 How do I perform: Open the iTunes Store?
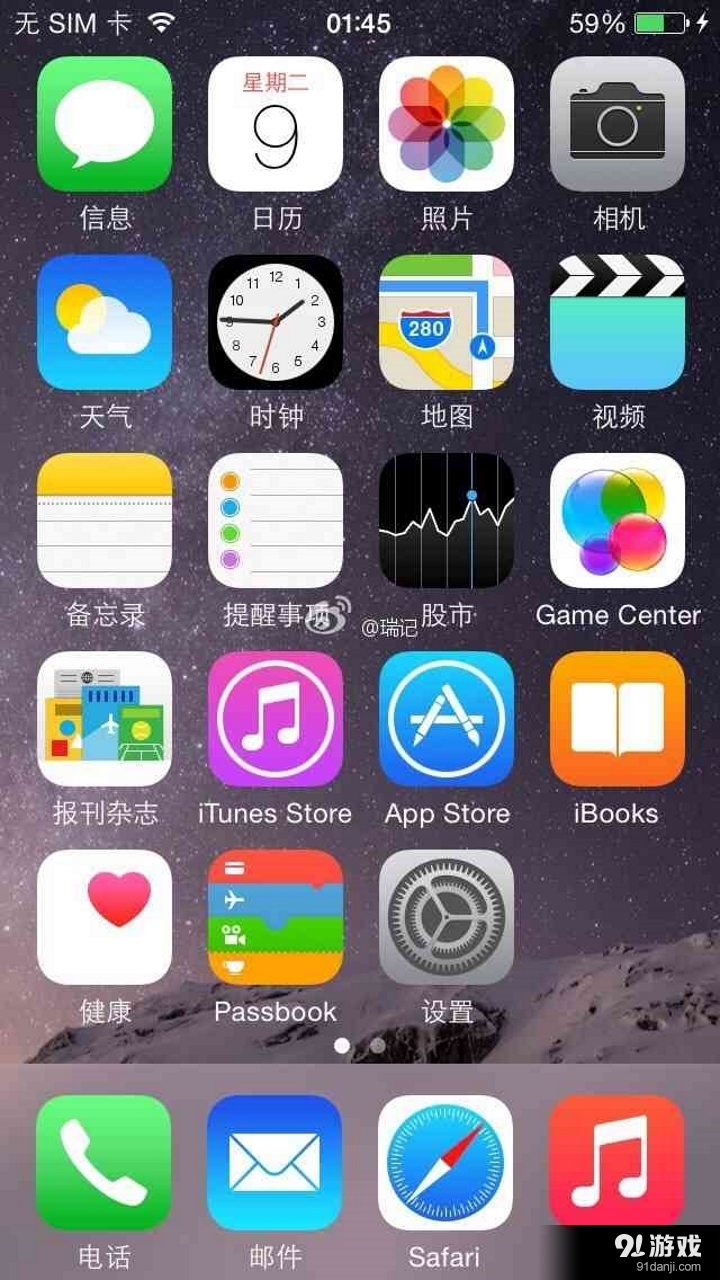pyautogui.click(x=276, y=719)
